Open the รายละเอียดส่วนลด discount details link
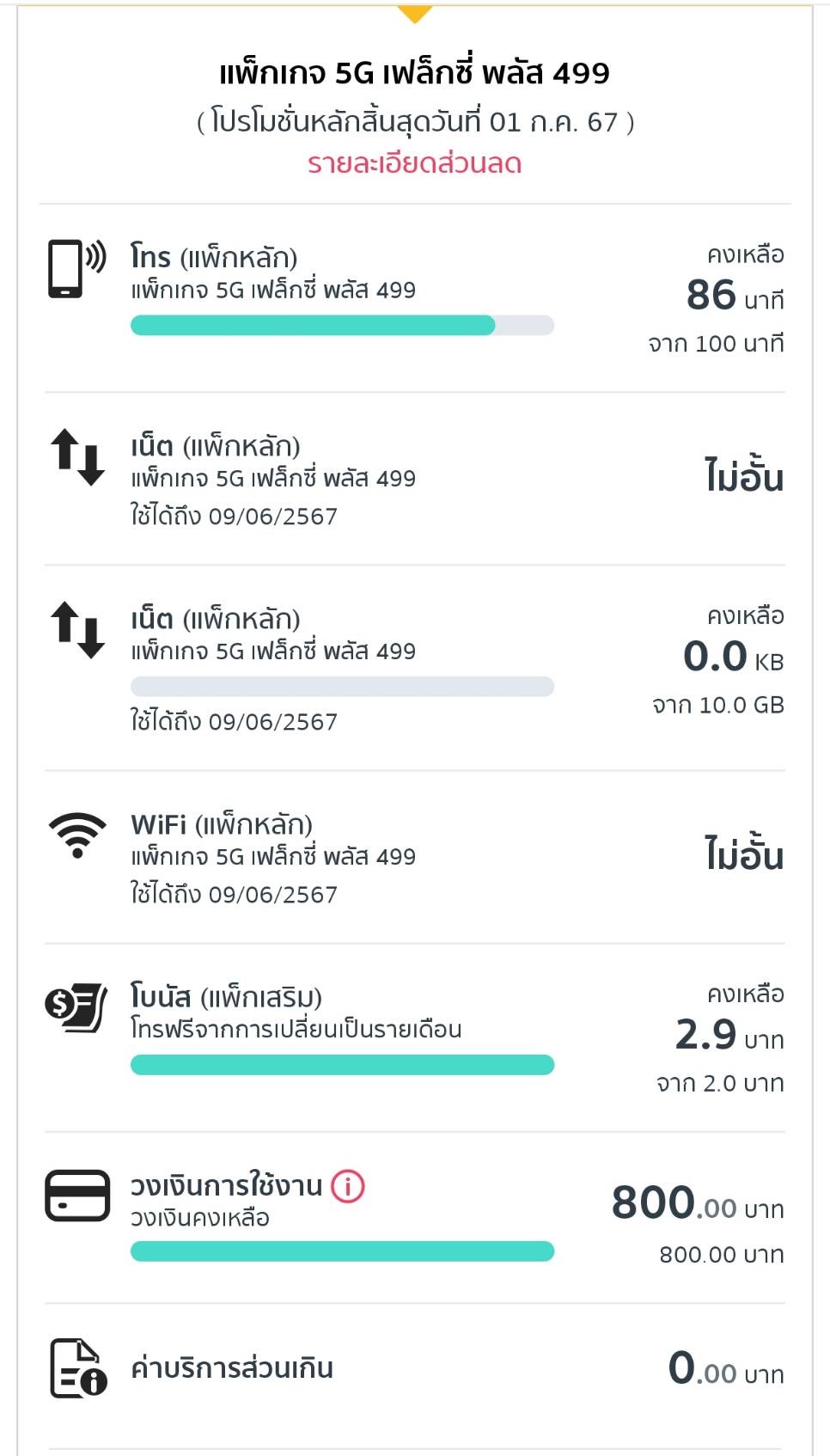The width and height of the screenshot is (830, 1456). click(414, 163)
